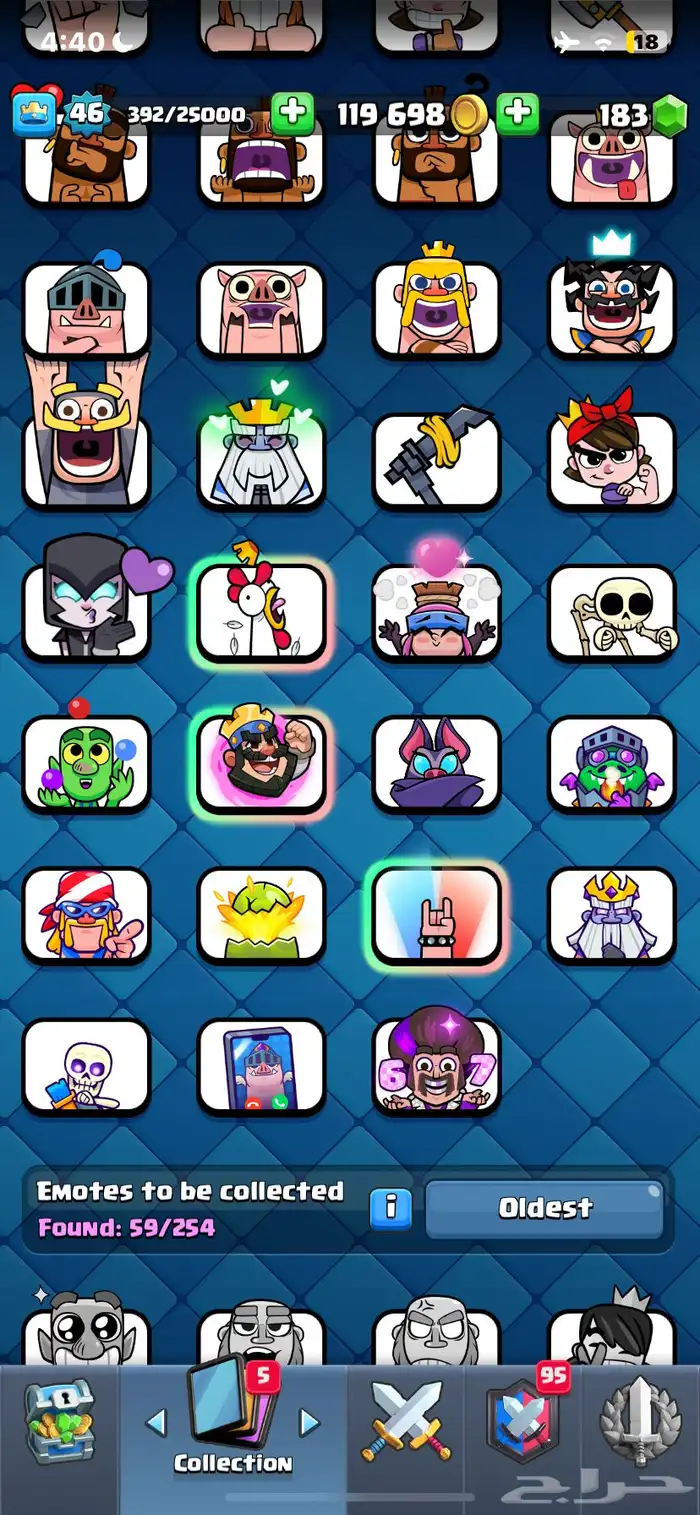Open the Clan tab with shield badge
This screenshot has height=1515, width=700.
click(523, 1420)
